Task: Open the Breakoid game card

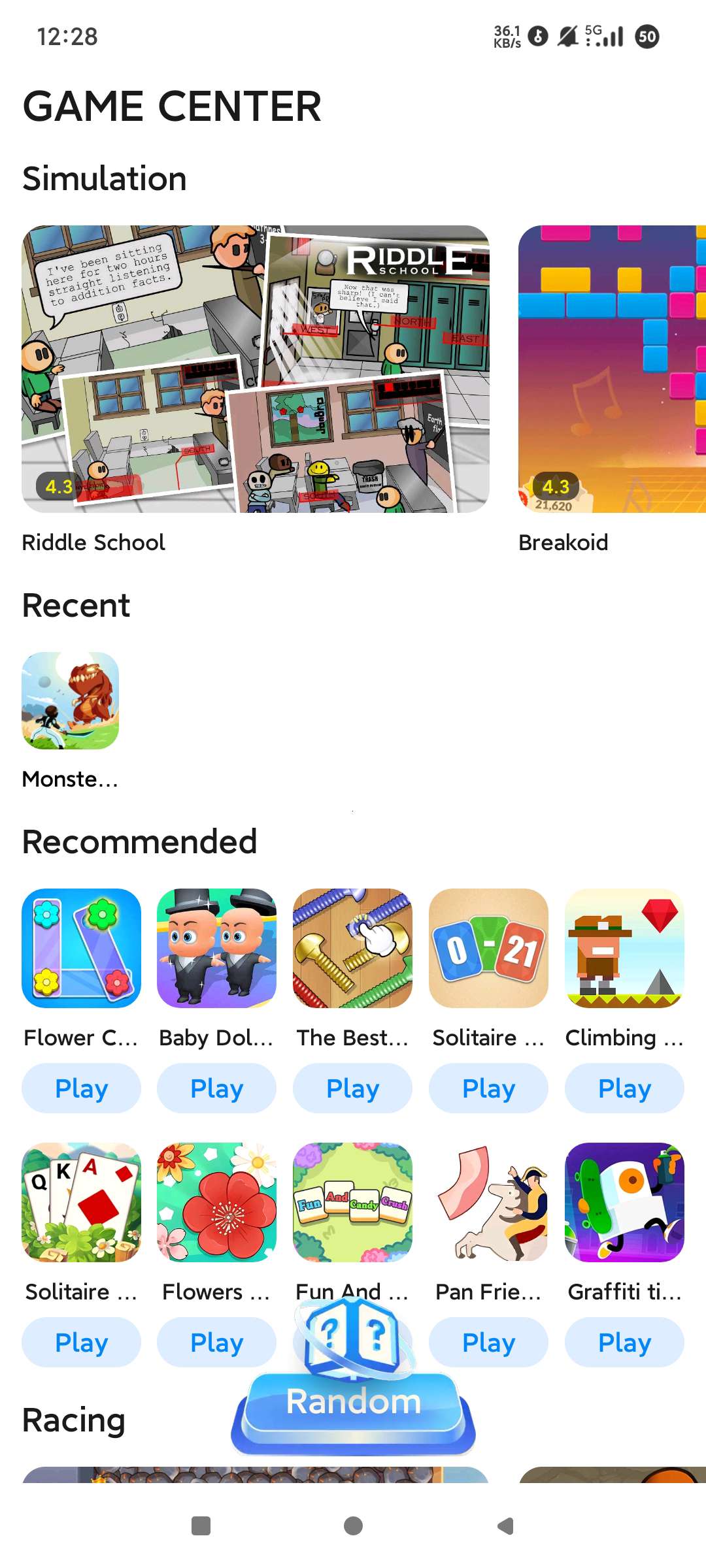Action: coord(611,369)
